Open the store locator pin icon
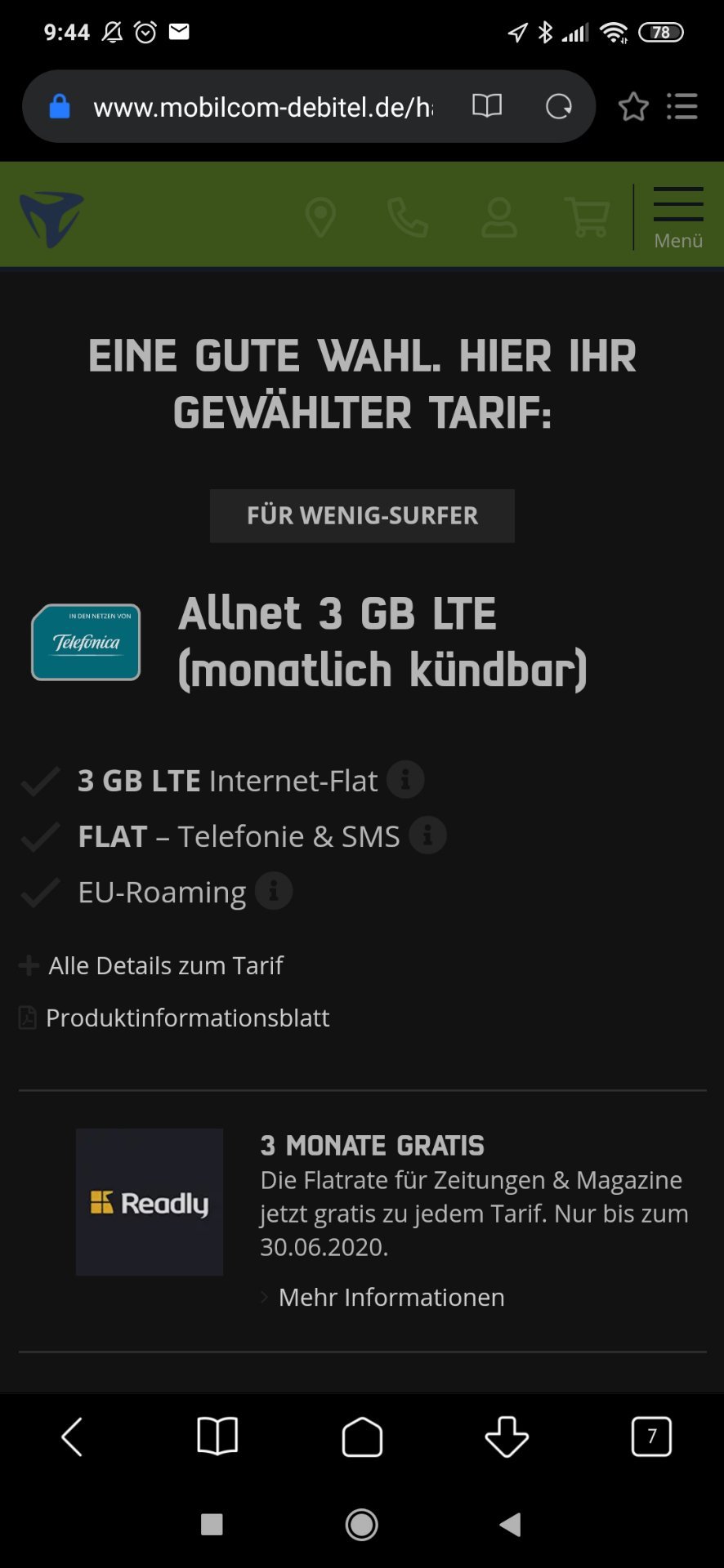Screen dimensions: 724x1568 [320, 217]
